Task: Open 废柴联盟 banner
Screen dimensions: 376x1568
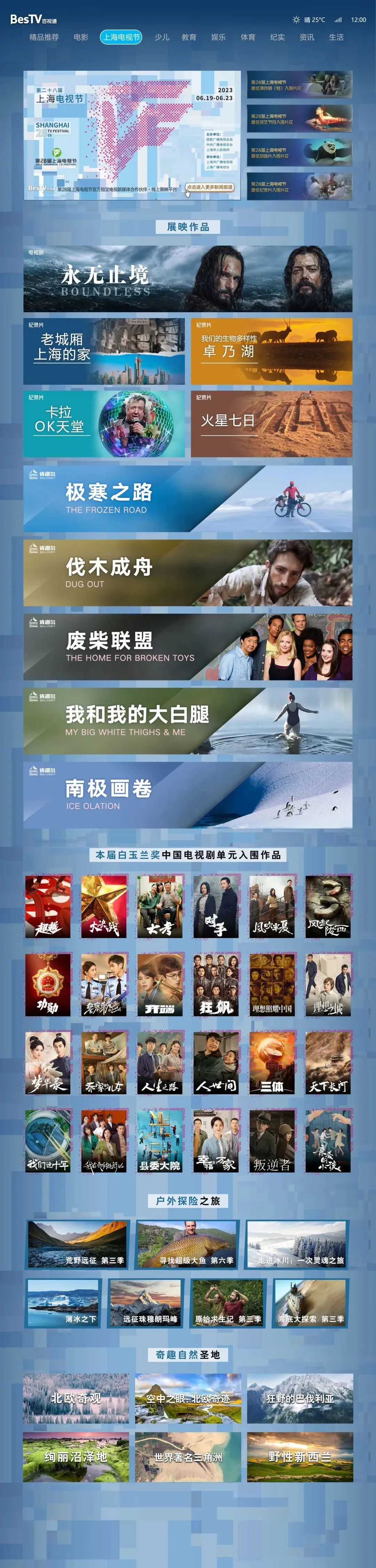Action: [187, 646]
